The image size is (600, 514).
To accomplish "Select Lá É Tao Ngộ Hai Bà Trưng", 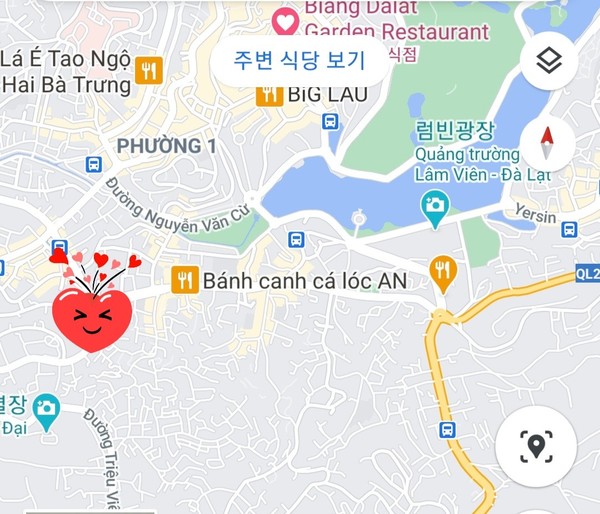I will tap(151, 70).
